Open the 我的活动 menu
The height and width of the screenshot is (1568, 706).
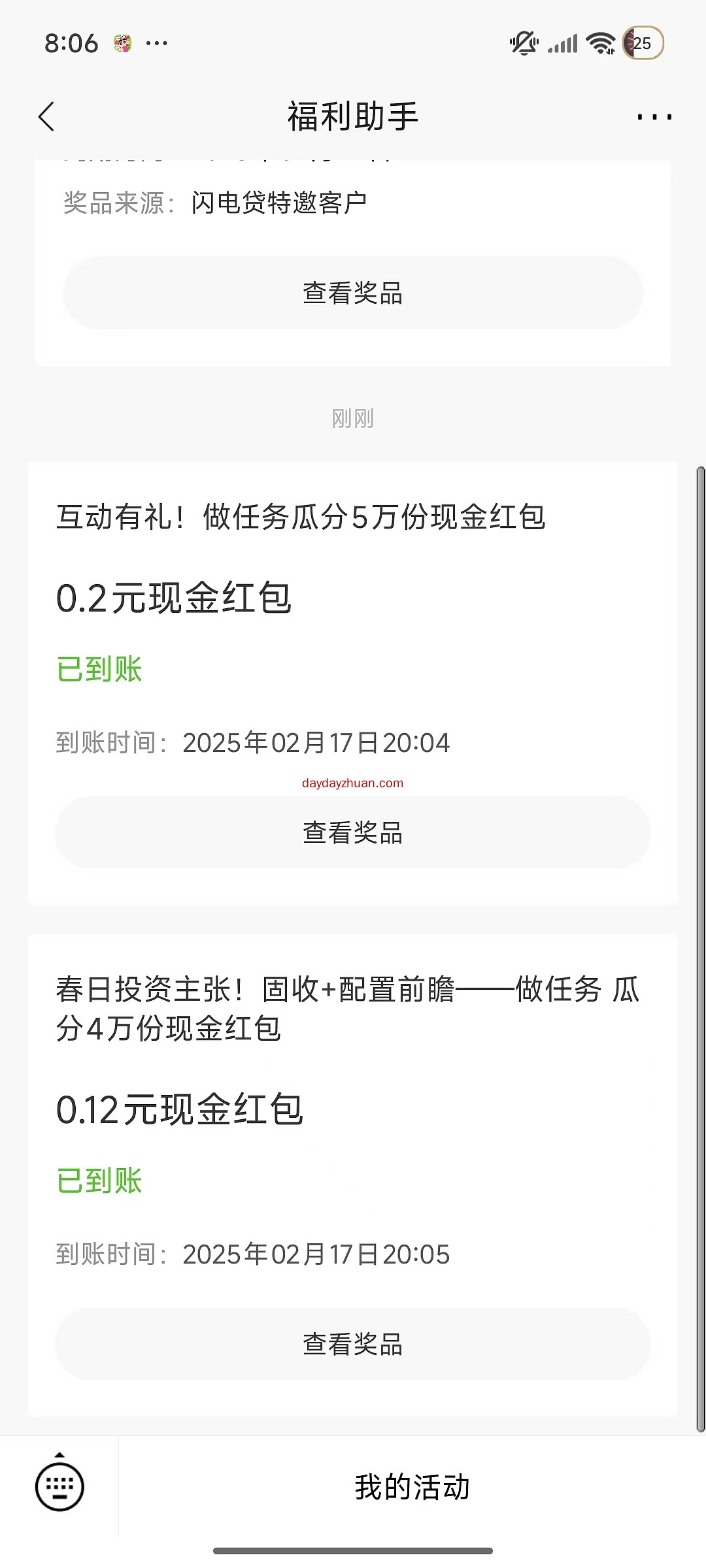(412, 1487)
